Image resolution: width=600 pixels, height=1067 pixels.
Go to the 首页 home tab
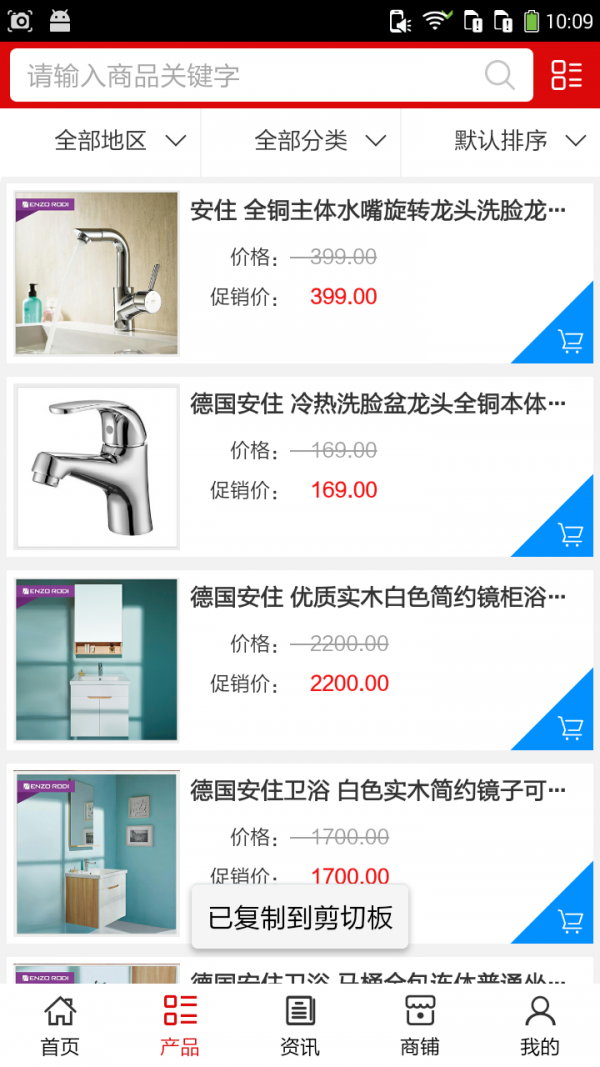(60, 1025)
